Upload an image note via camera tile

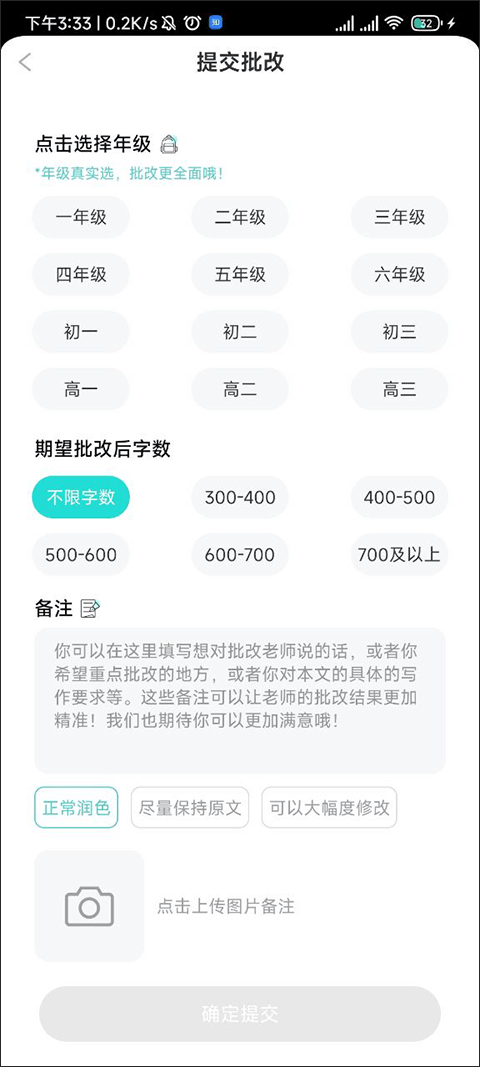89,906
